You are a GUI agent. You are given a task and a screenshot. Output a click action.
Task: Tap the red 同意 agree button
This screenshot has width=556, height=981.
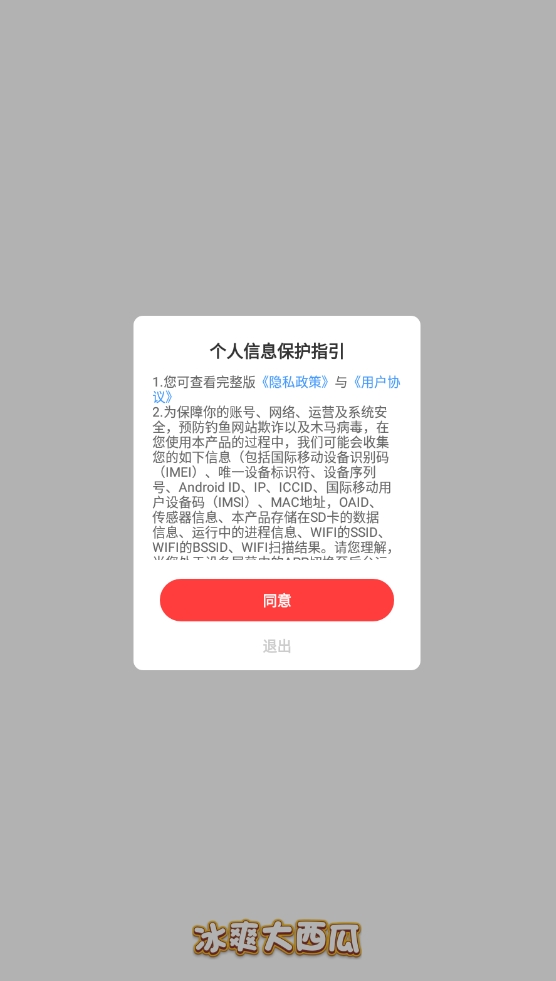(276, 600)
